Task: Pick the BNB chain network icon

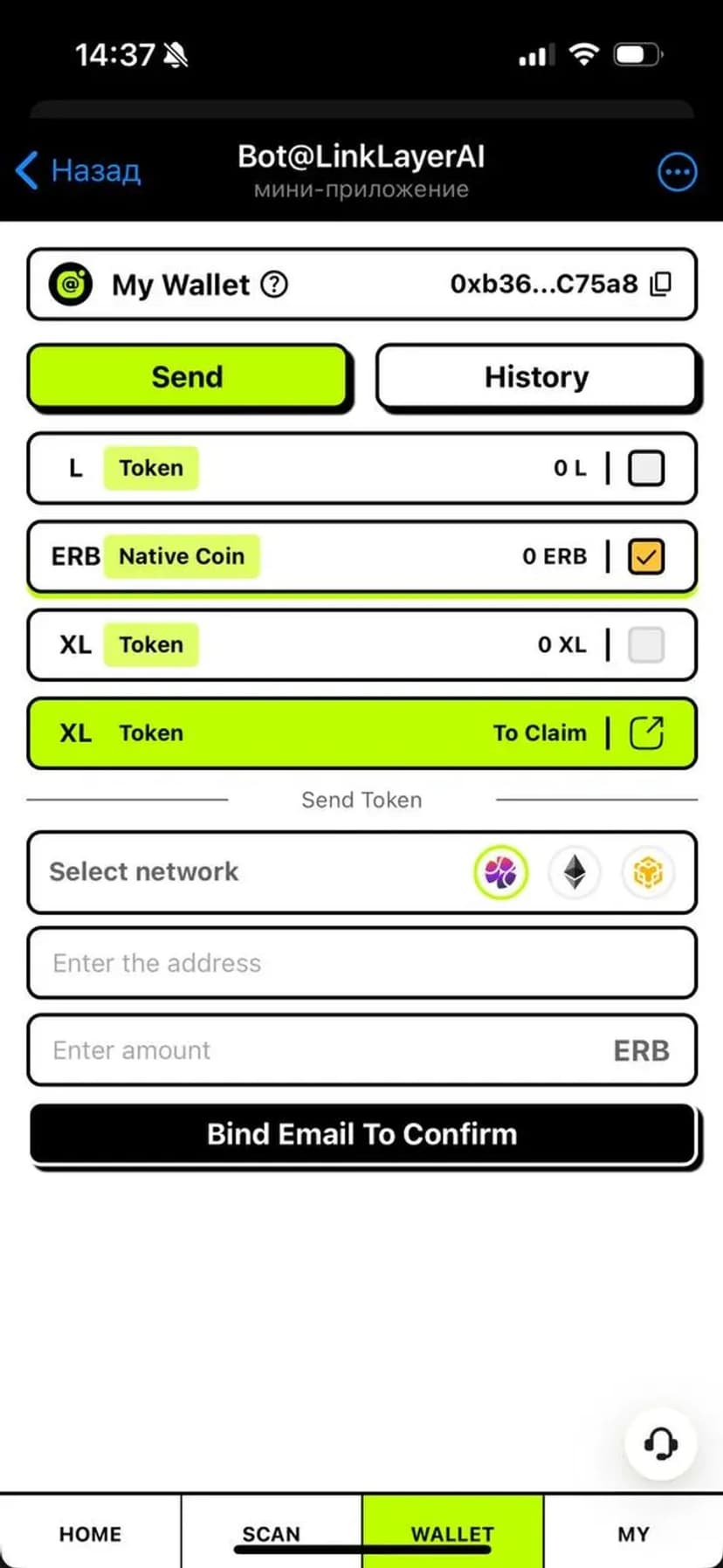Action: coord(647,872)
